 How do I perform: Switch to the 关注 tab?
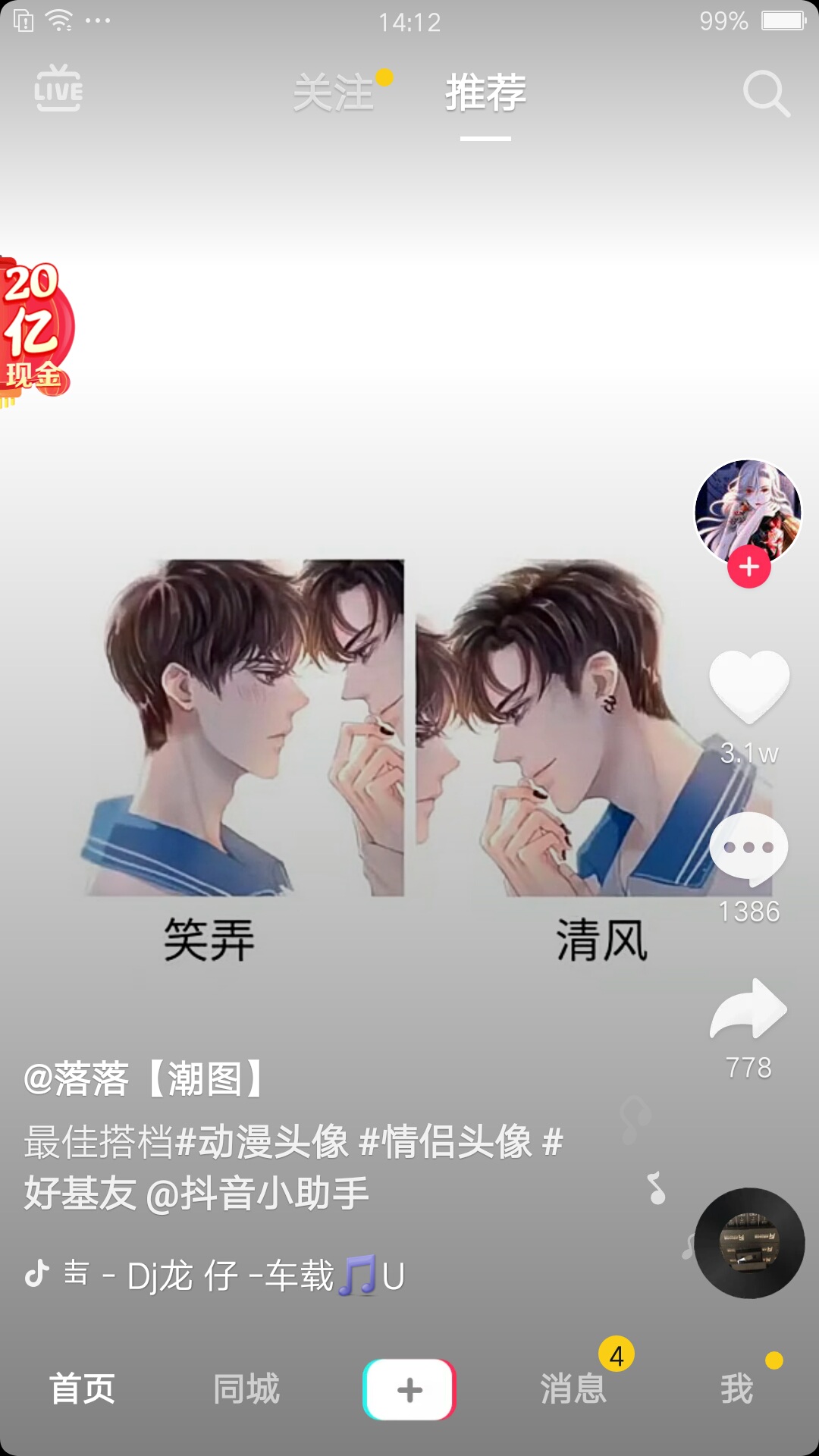(x=334, y=93)
